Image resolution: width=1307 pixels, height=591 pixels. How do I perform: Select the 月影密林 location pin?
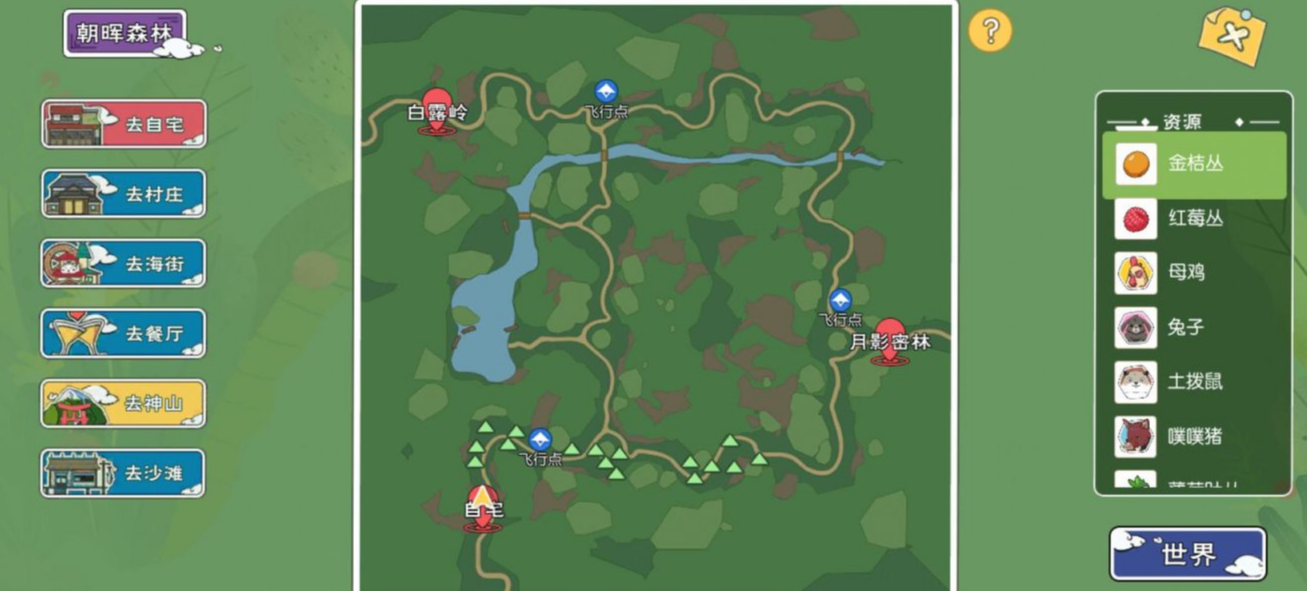(889, 340)
